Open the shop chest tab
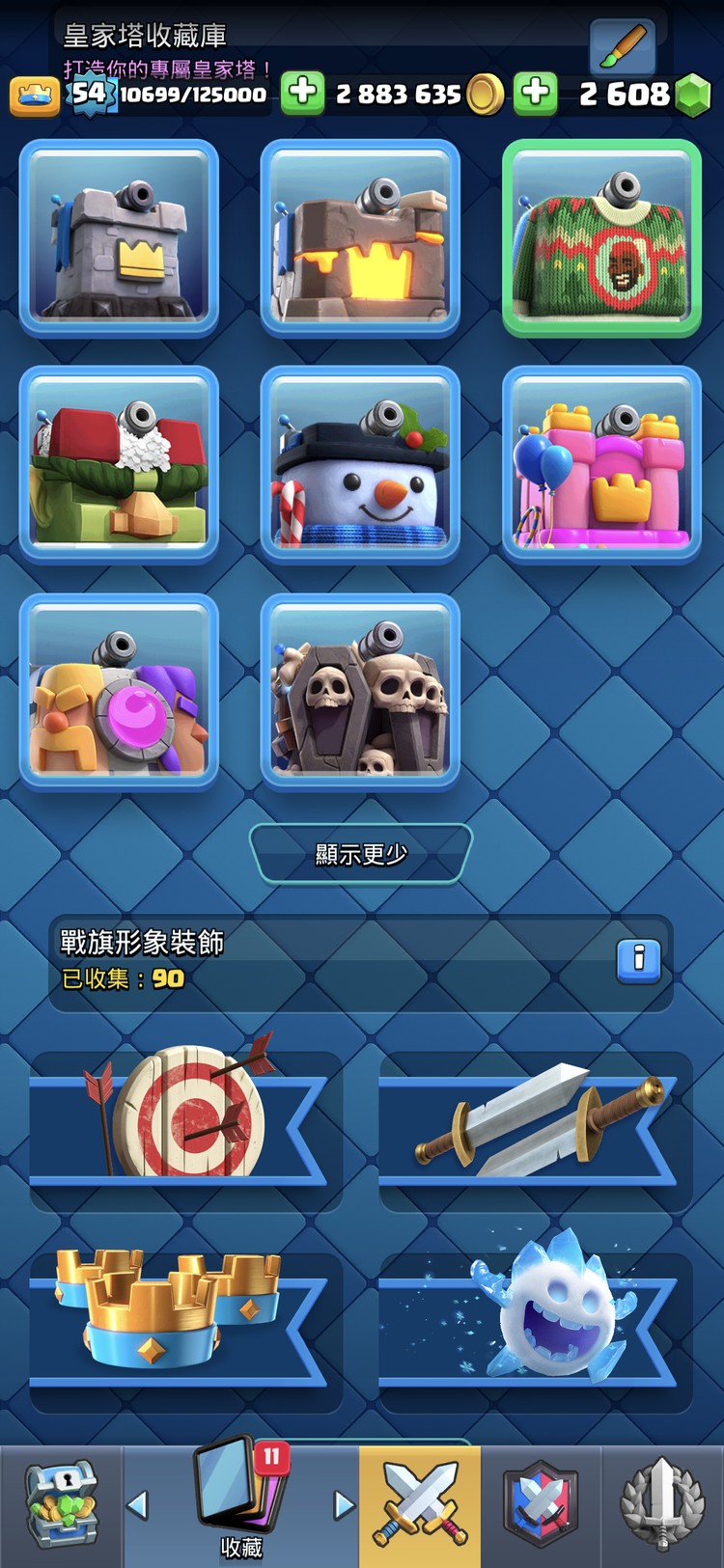The image size is (724, 1568). pyautogui.click(x=61, y=1505)
